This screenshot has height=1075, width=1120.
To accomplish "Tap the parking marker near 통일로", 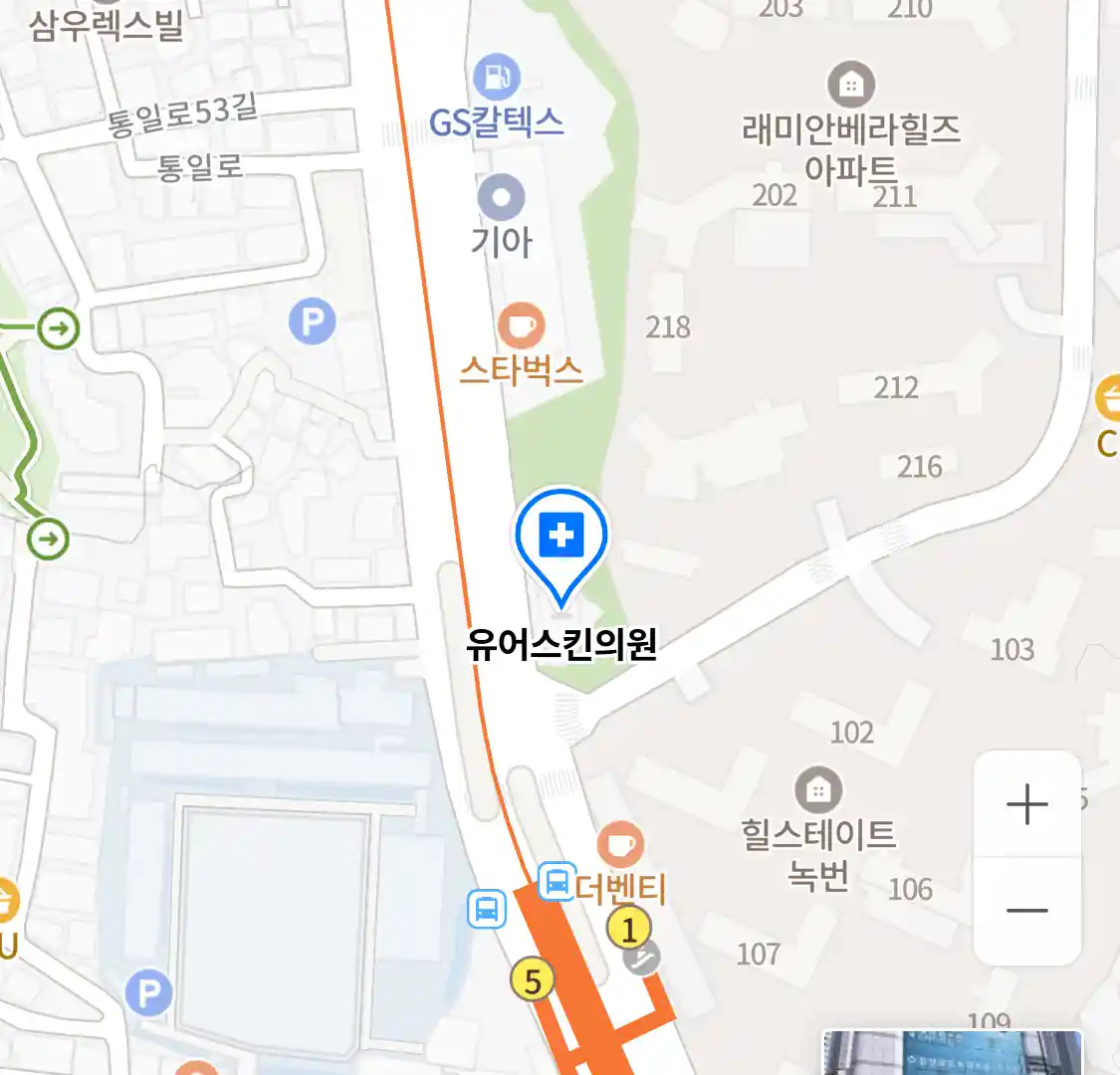I will coord(313,322).
